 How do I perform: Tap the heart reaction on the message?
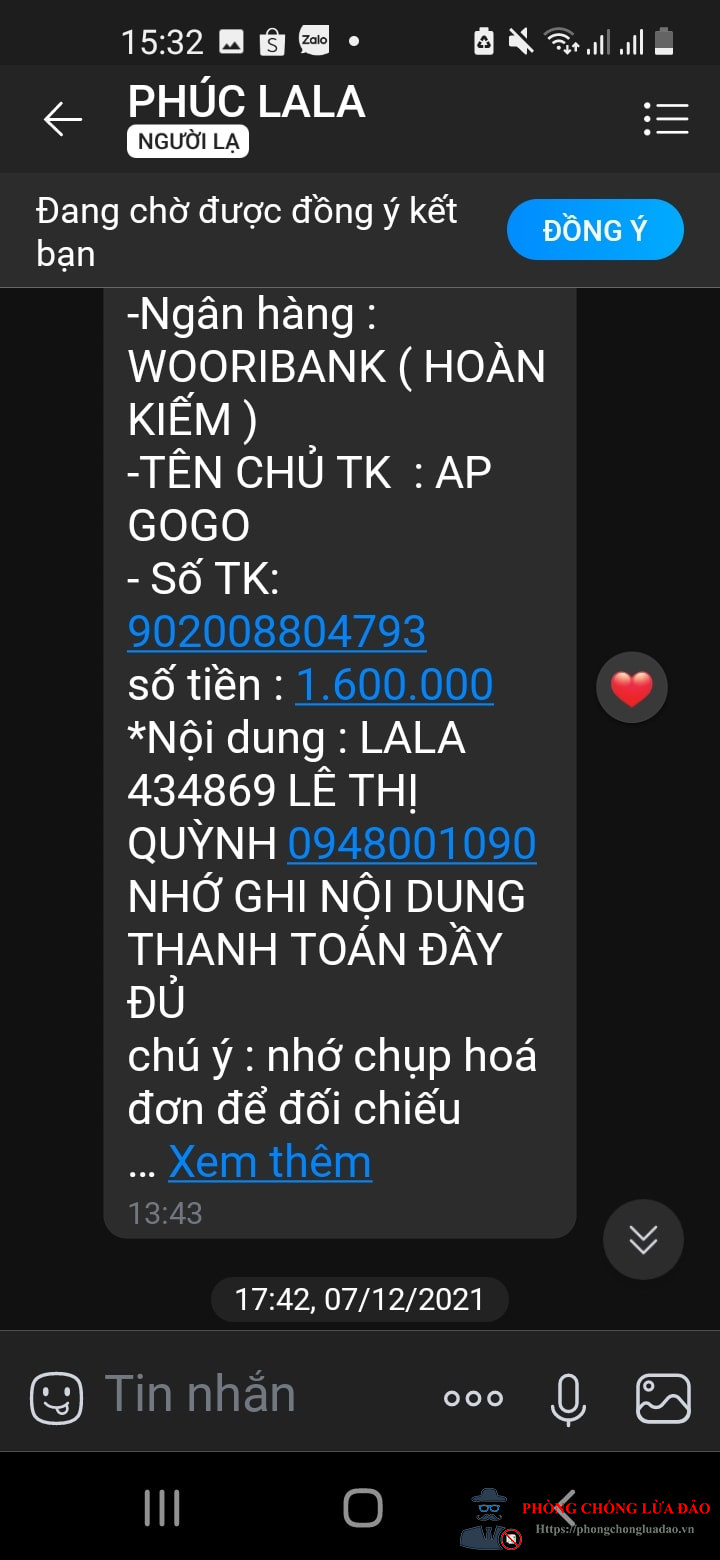pyautogui.click(x=631, y=687)
